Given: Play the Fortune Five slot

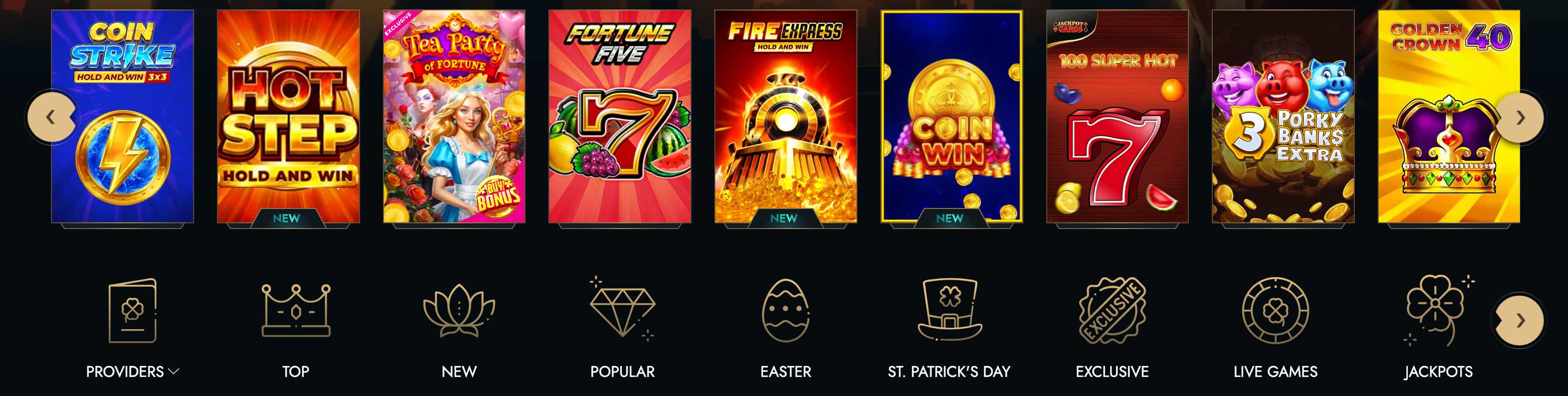Looking at the screenshot, I should (x=619, y=116).
